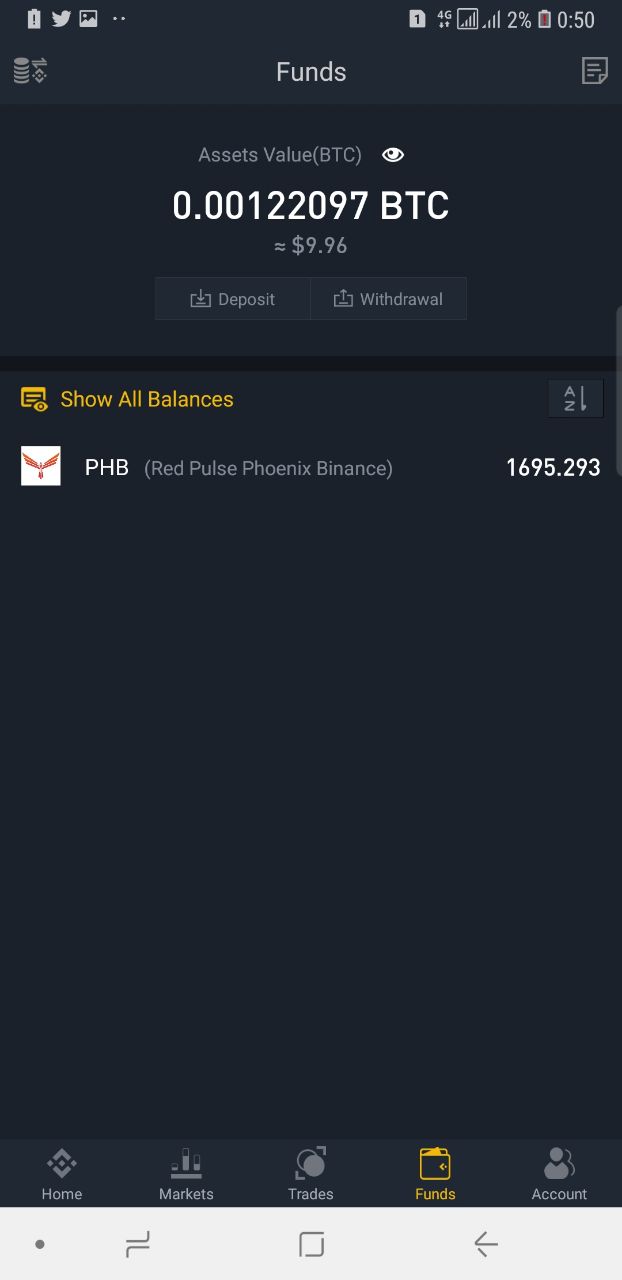Sort balances alphabetically with A-Z button
The image size is (622, 1280).
coord(575,398)
